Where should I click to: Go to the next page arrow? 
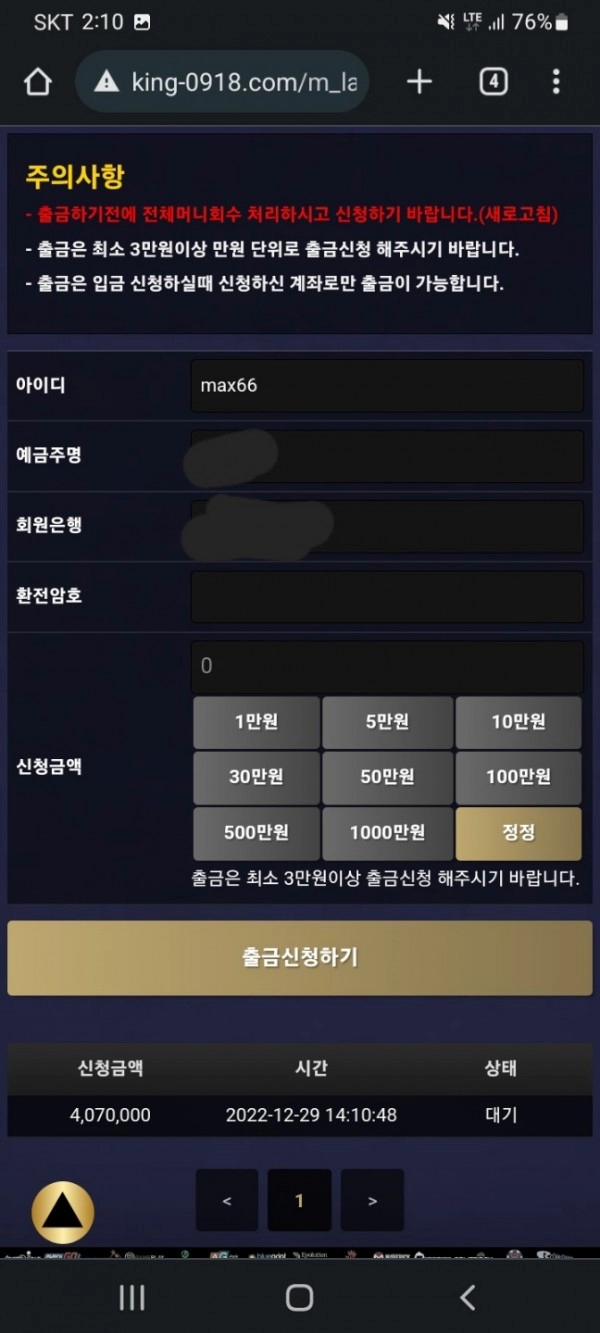[x=372, y=1200]
